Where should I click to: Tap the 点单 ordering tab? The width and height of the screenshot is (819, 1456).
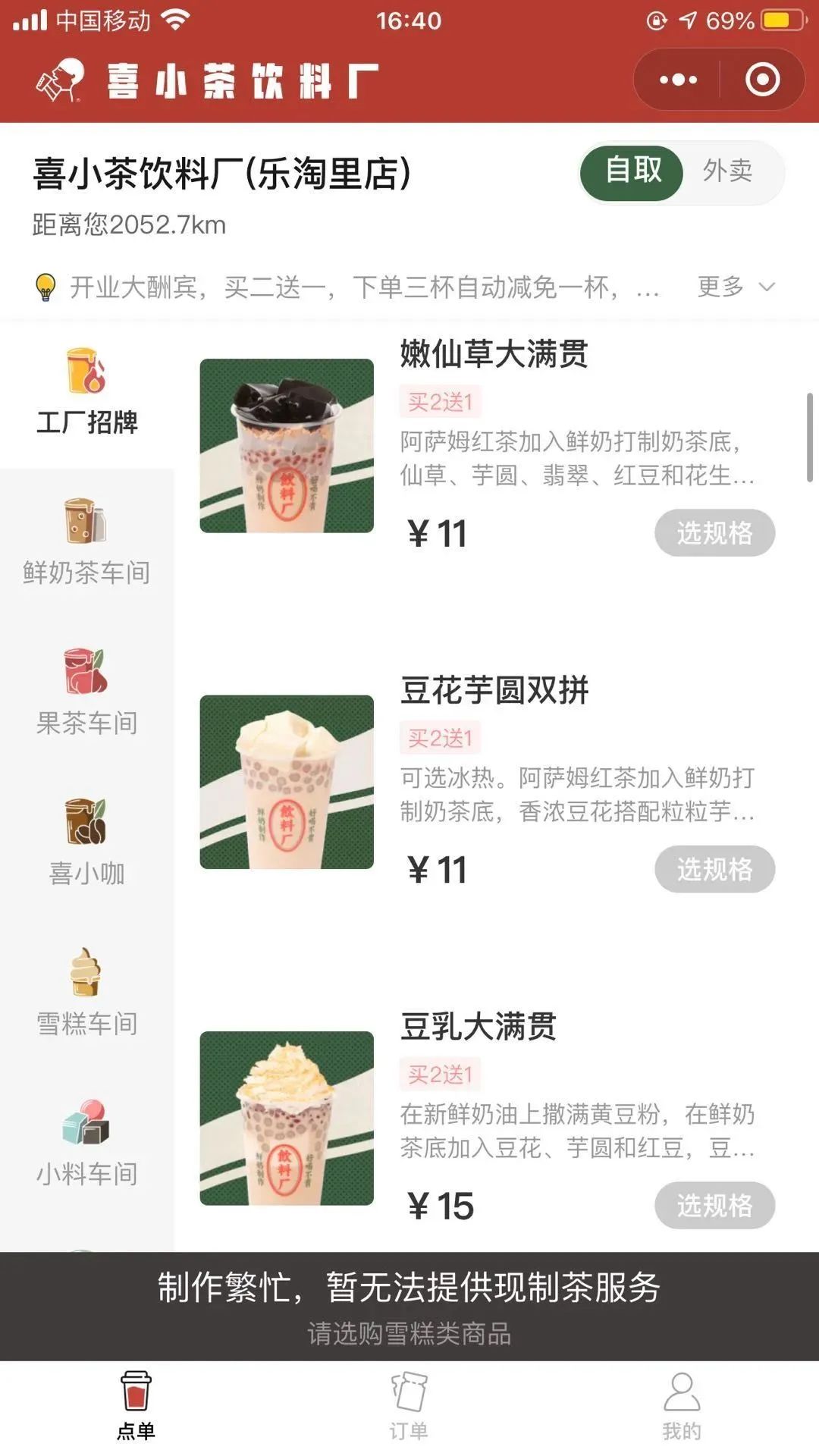click(x=136, y=1407)
